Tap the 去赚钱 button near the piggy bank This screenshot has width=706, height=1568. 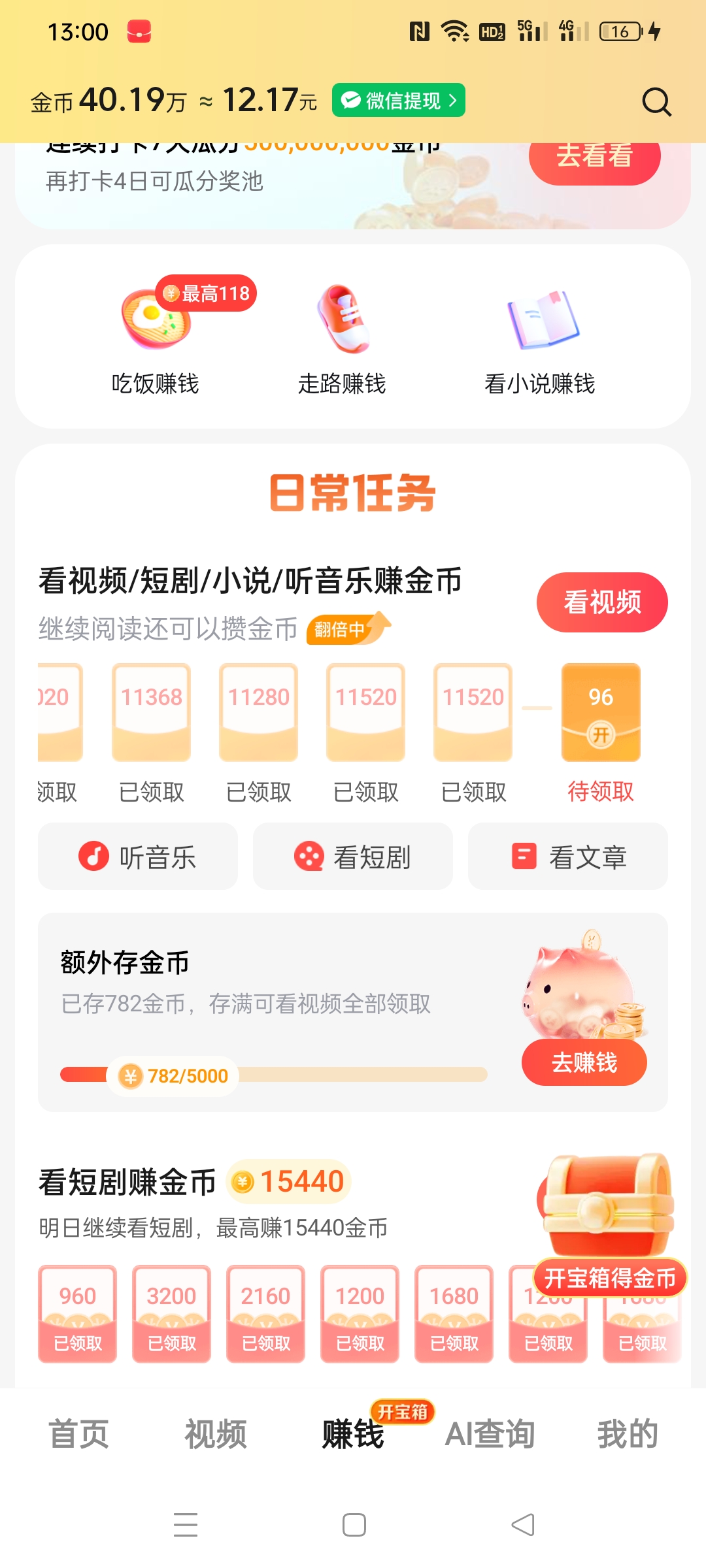[584, 1062]
